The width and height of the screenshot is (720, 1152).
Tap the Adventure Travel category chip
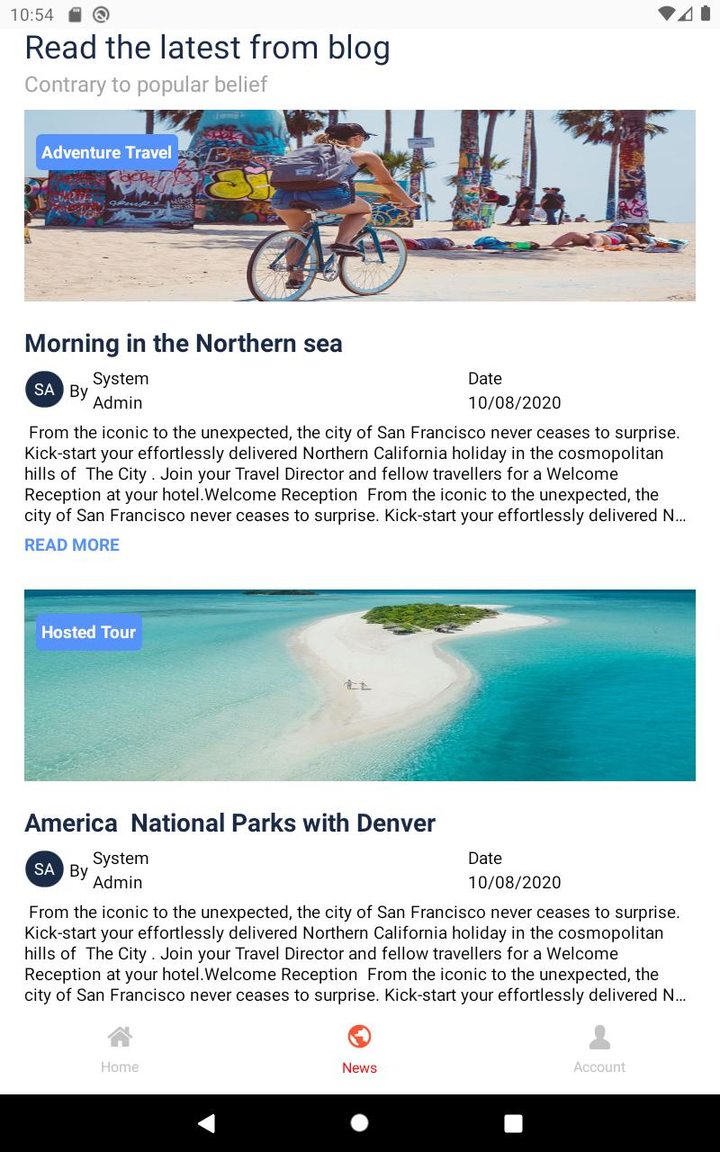107,153
